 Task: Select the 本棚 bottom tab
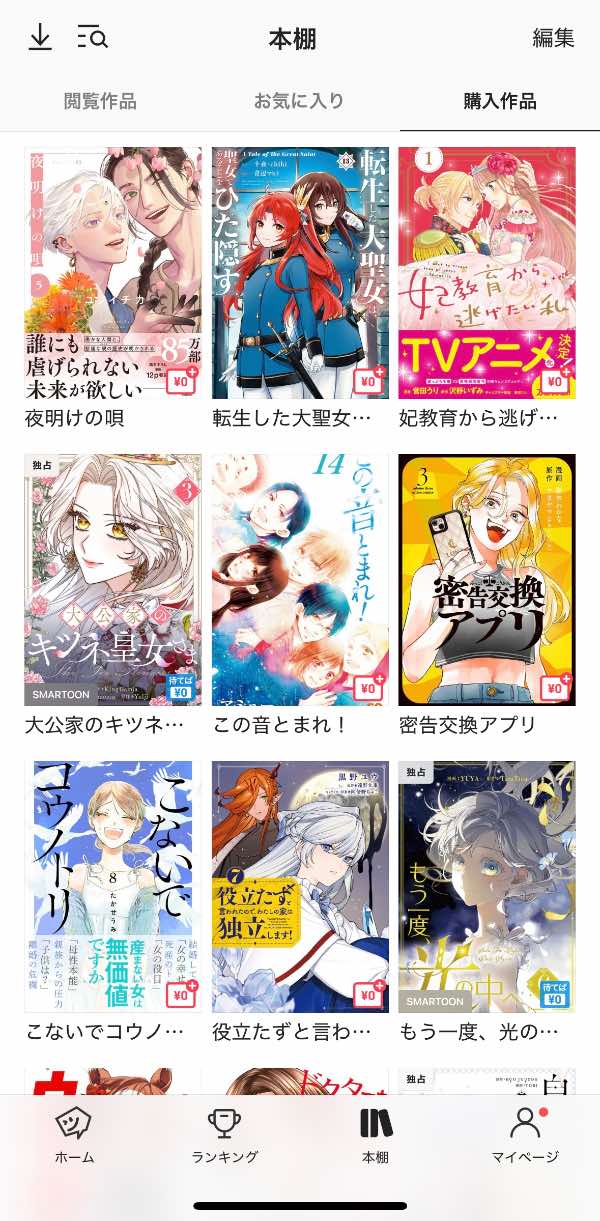(x=375, y=1135)
